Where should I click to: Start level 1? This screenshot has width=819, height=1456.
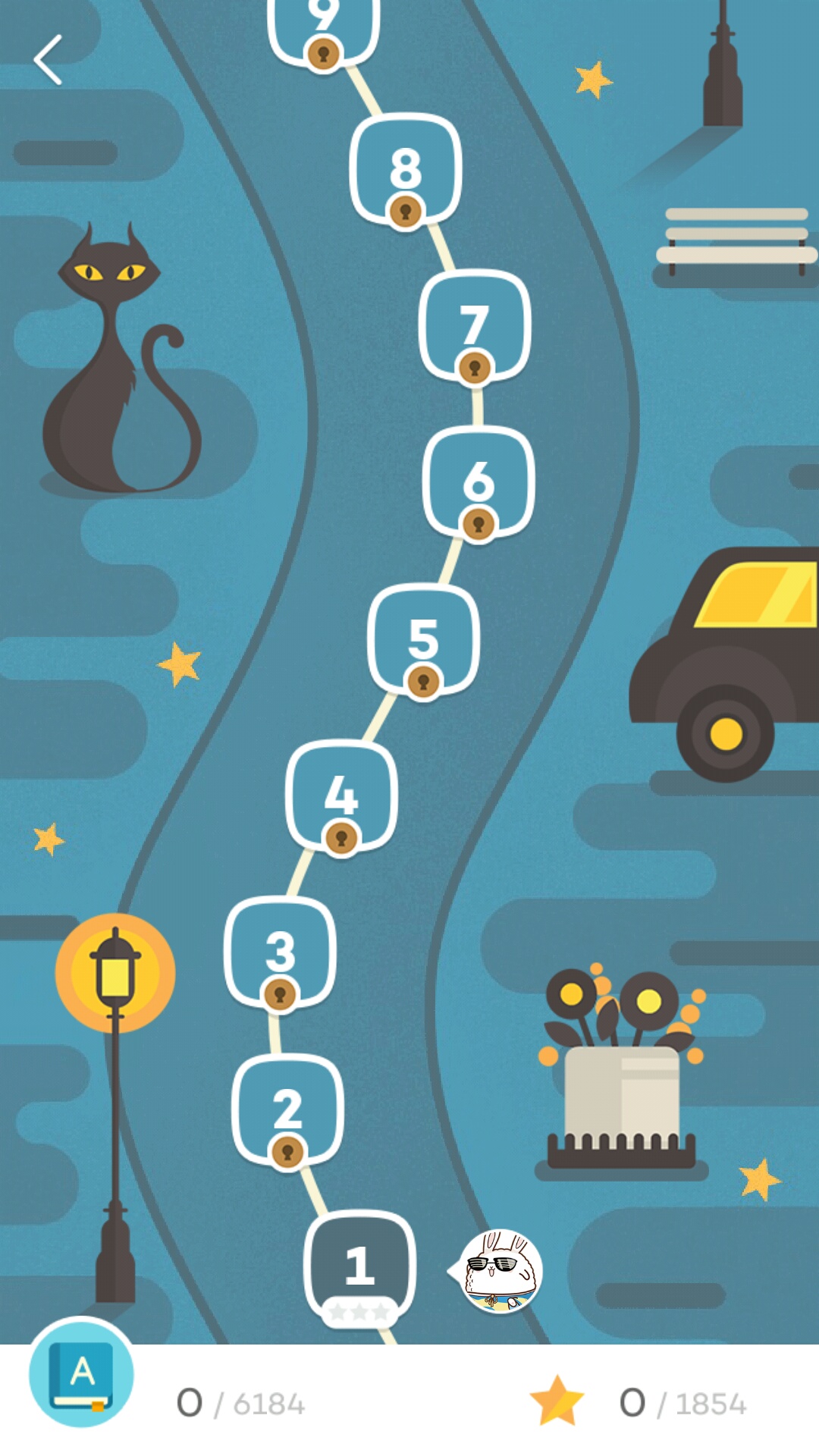click(x=359, y=1265)
